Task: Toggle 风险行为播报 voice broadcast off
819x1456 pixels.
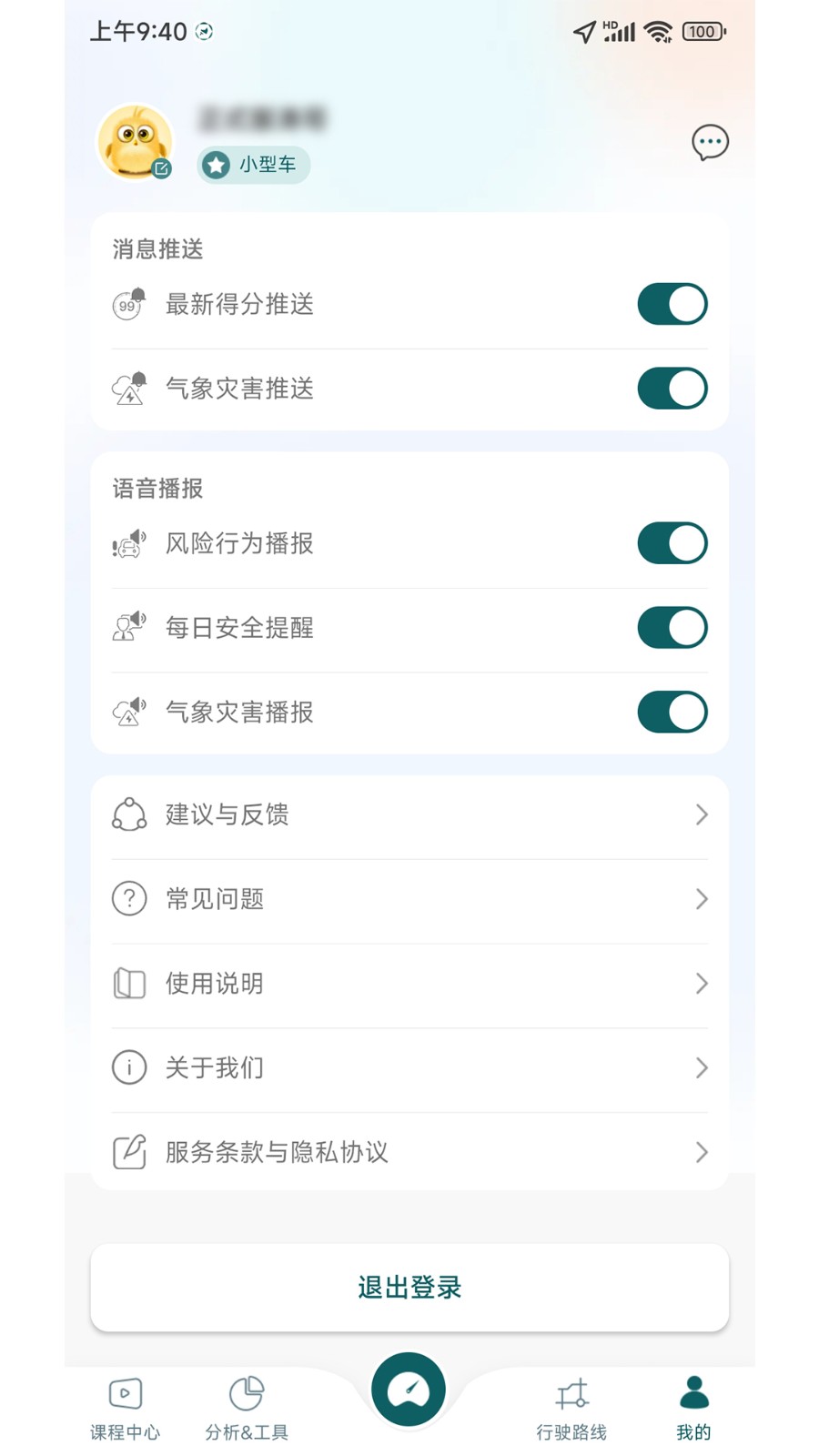Action: [x=672, y=543]
